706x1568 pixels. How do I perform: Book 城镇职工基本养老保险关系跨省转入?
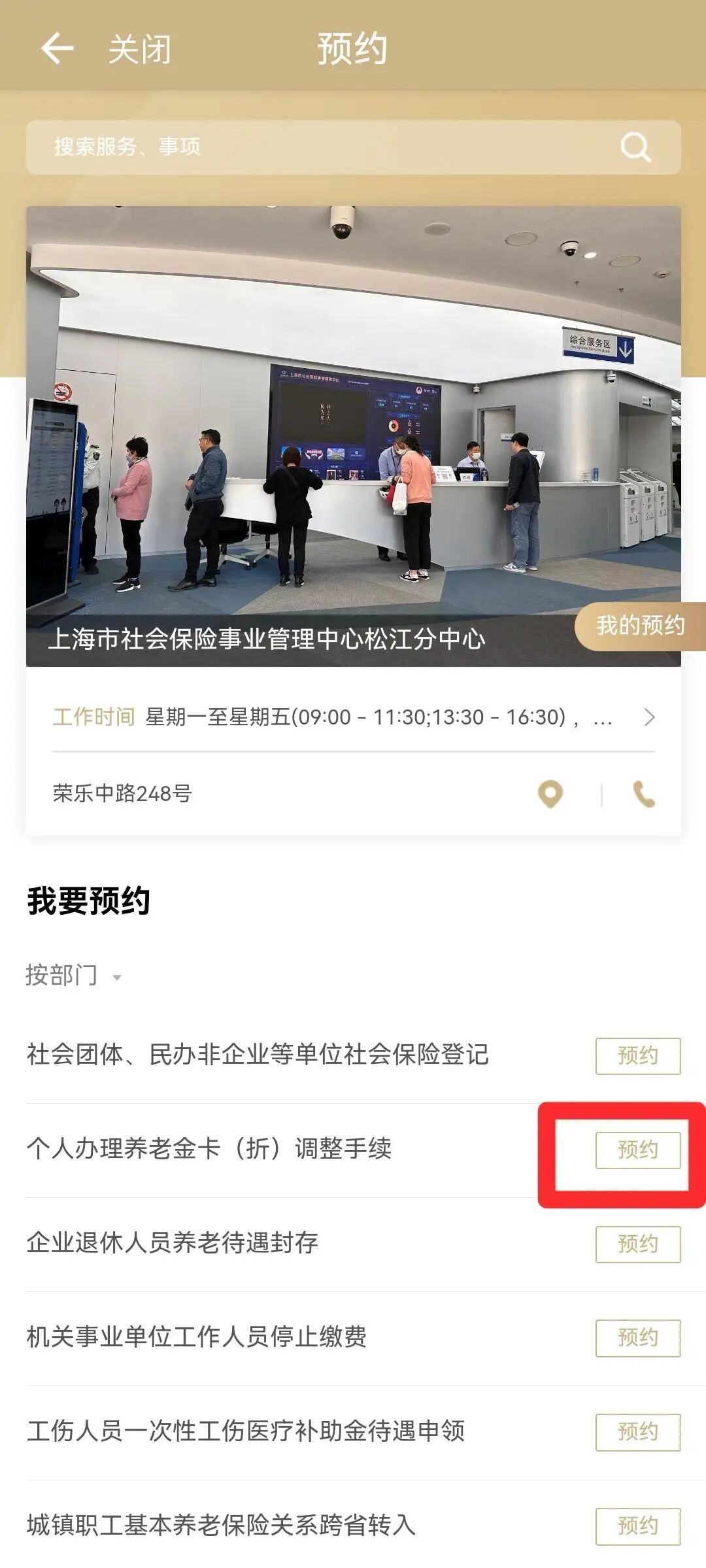637,1526
